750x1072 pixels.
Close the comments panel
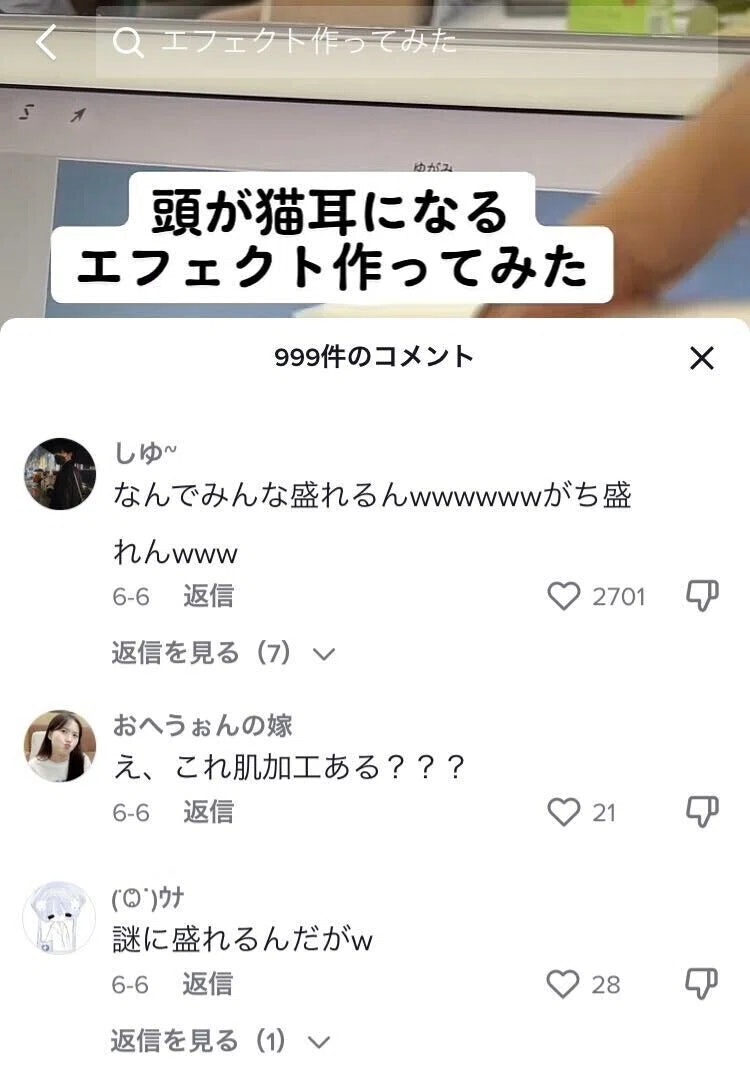point(702,358)
